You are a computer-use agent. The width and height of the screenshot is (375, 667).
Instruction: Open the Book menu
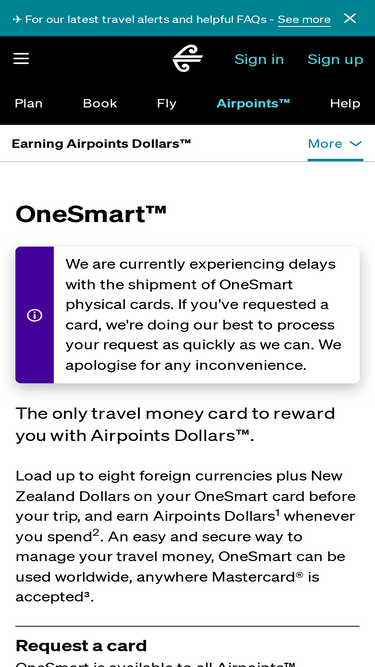tap(100, 103)
